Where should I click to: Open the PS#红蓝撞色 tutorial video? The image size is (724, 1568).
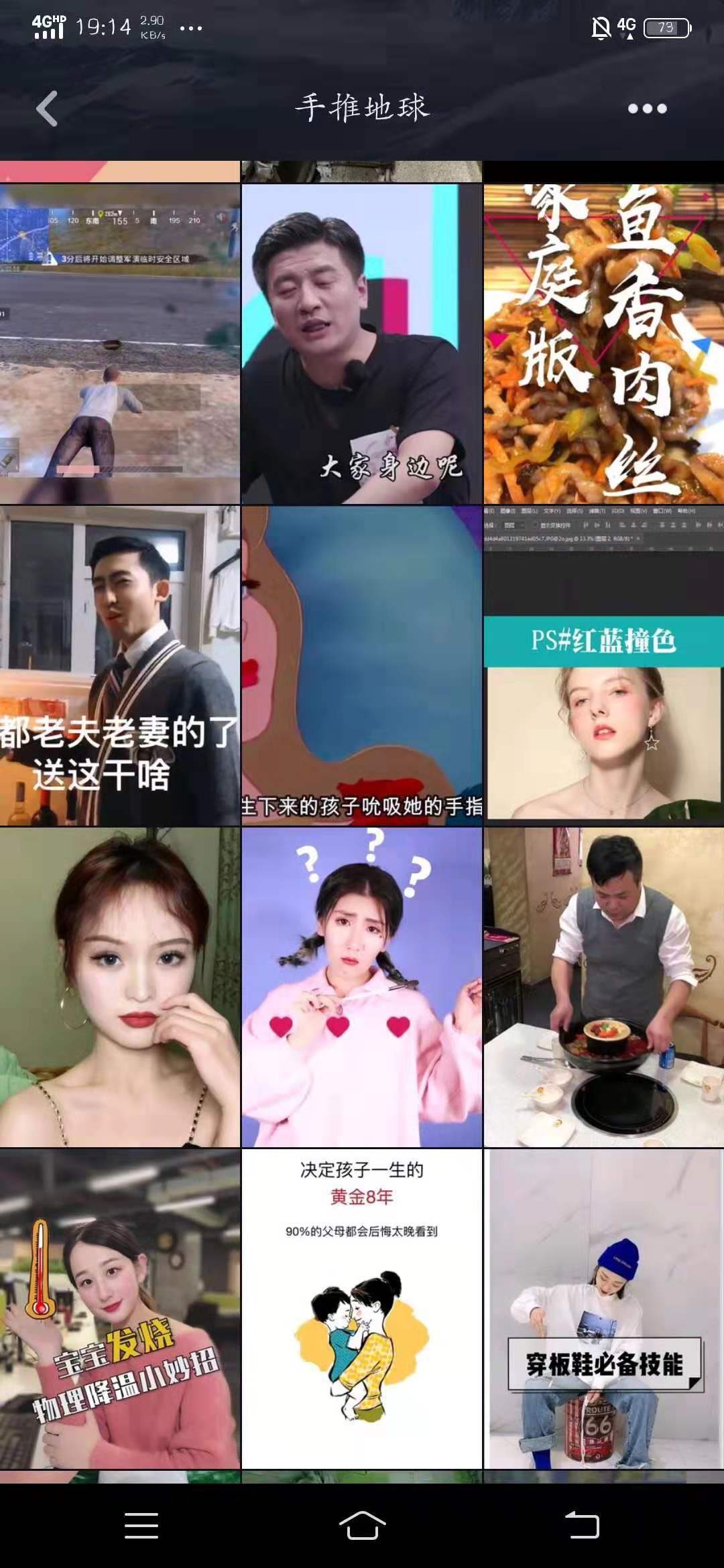click(603, 665)
